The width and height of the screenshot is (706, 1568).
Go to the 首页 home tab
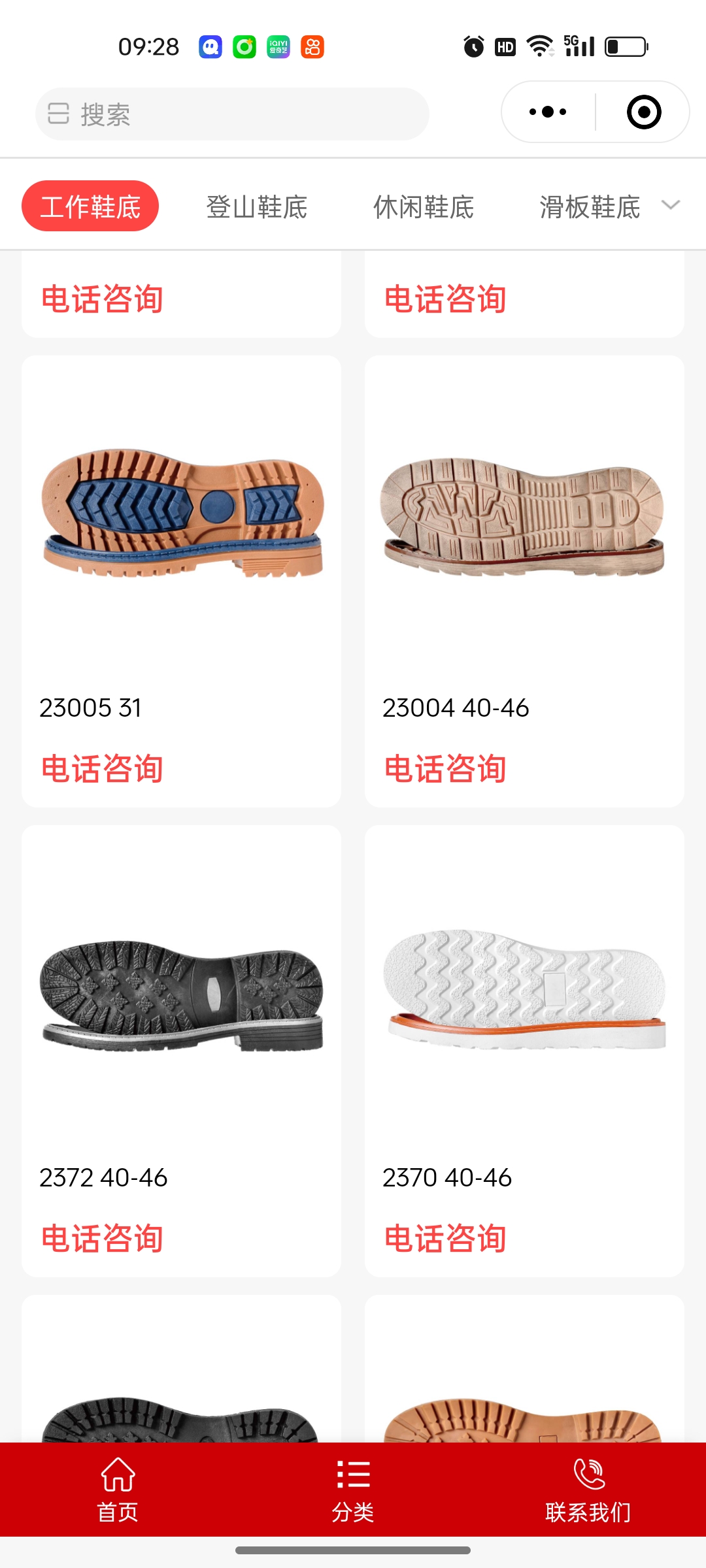point(118,1490)
